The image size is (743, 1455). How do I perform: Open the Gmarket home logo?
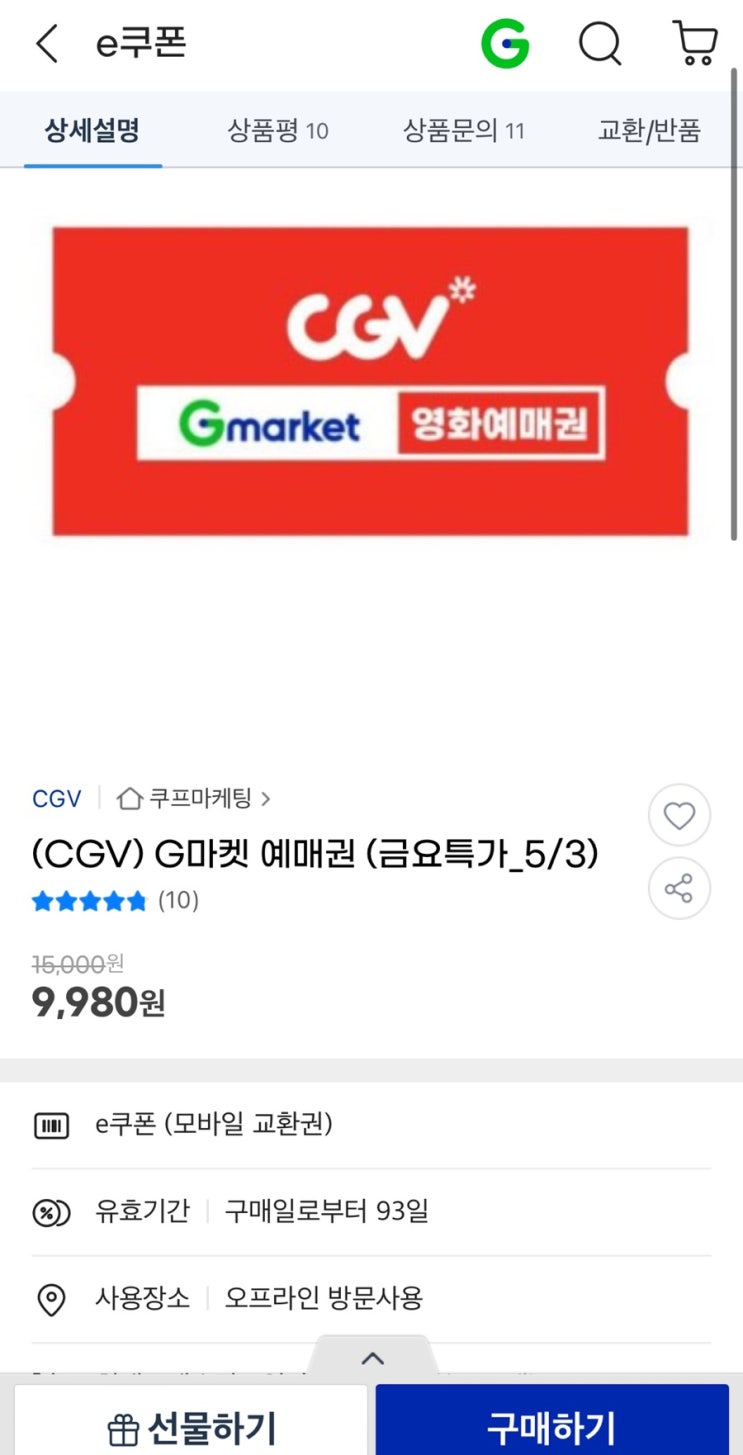[505, 45]
